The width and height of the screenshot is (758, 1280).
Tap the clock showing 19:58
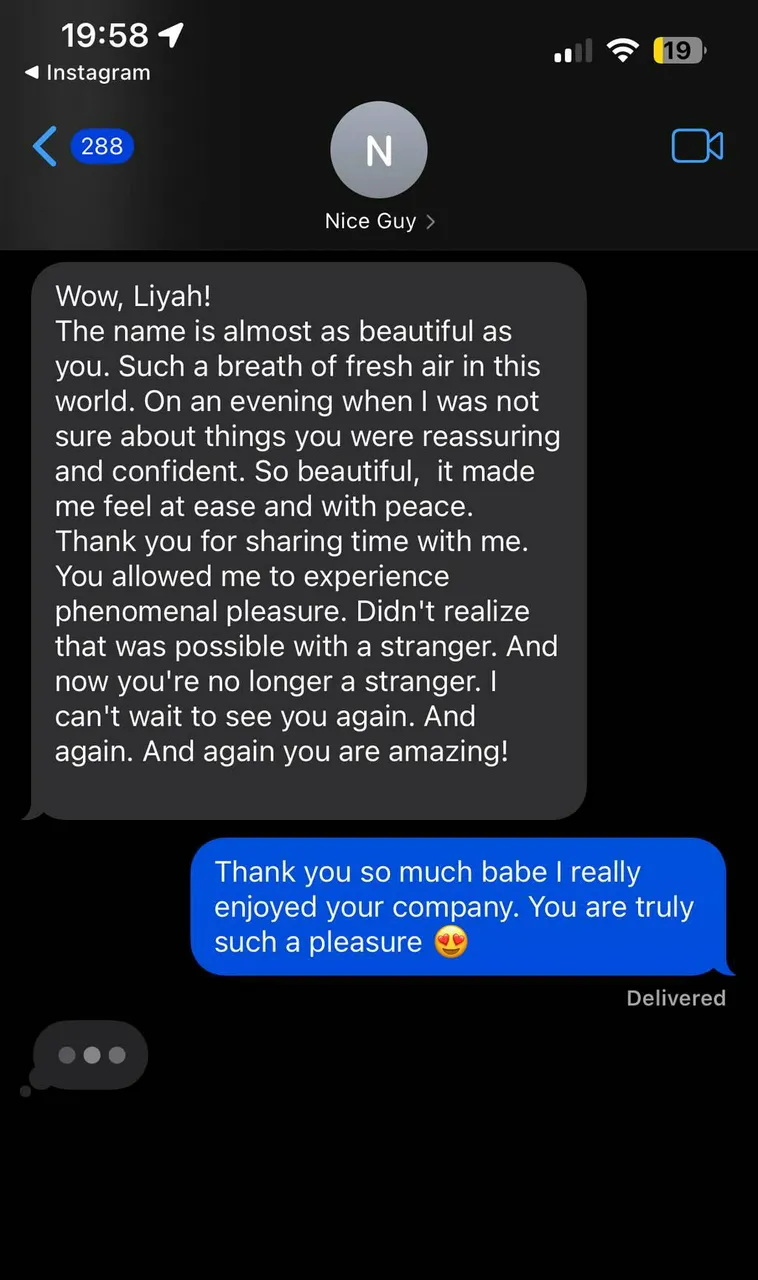105,35
